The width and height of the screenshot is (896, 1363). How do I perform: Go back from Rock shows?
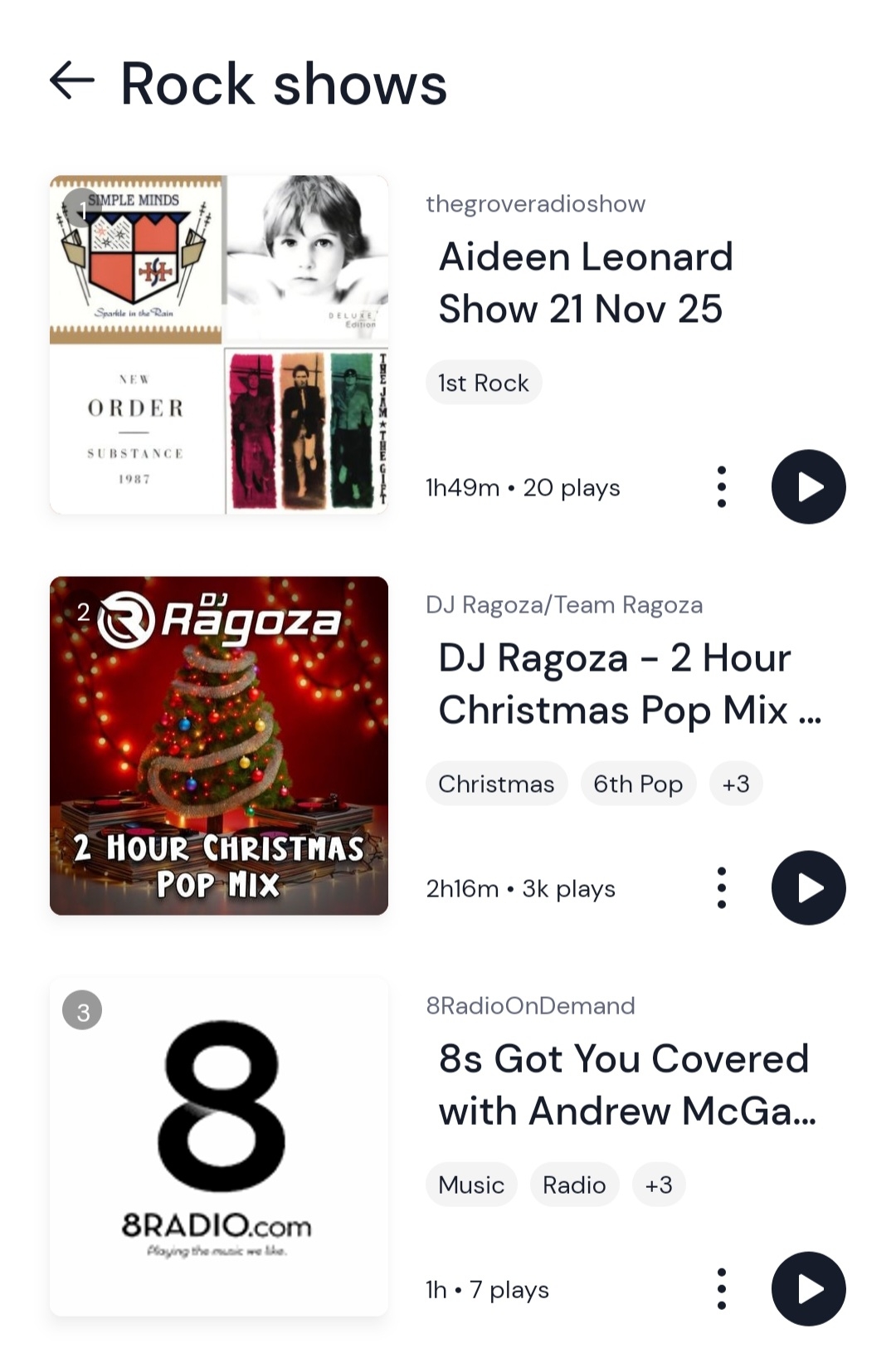click(72, 81)
